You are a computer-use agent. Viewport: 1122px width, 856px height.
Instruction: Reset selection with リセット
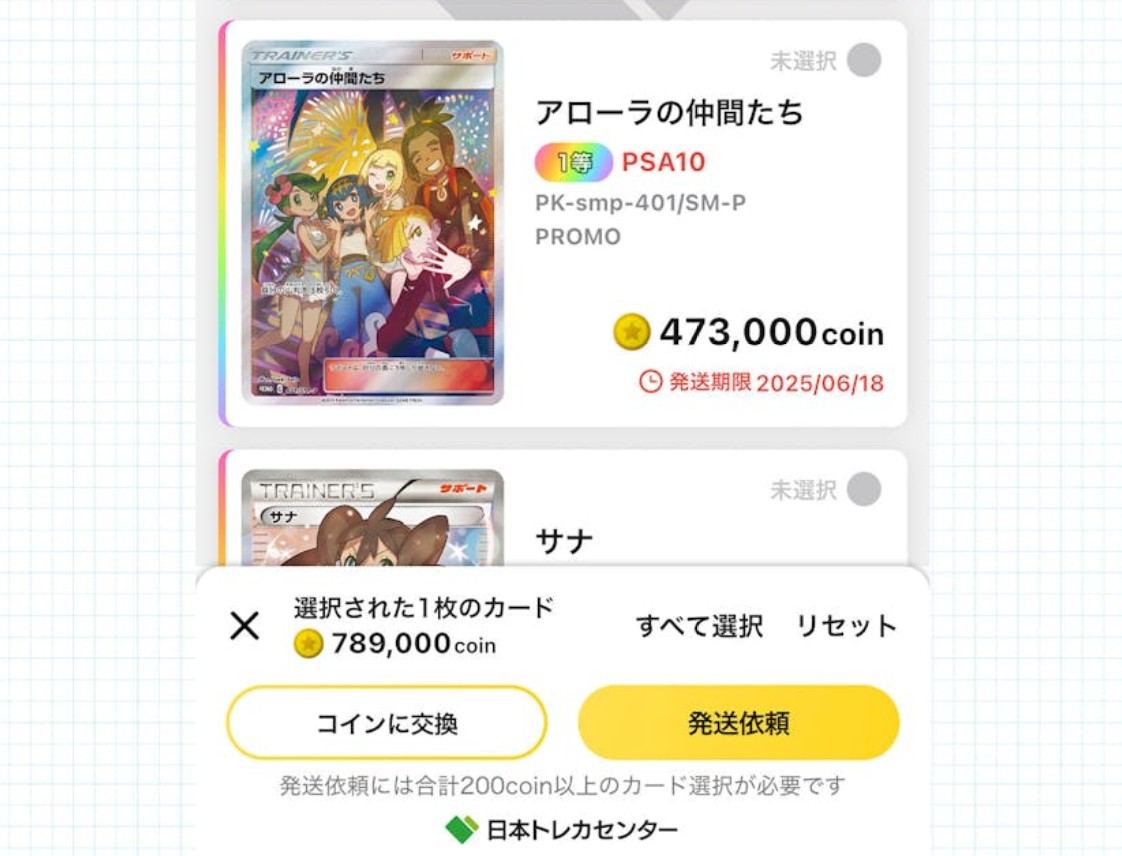(846, 627)
